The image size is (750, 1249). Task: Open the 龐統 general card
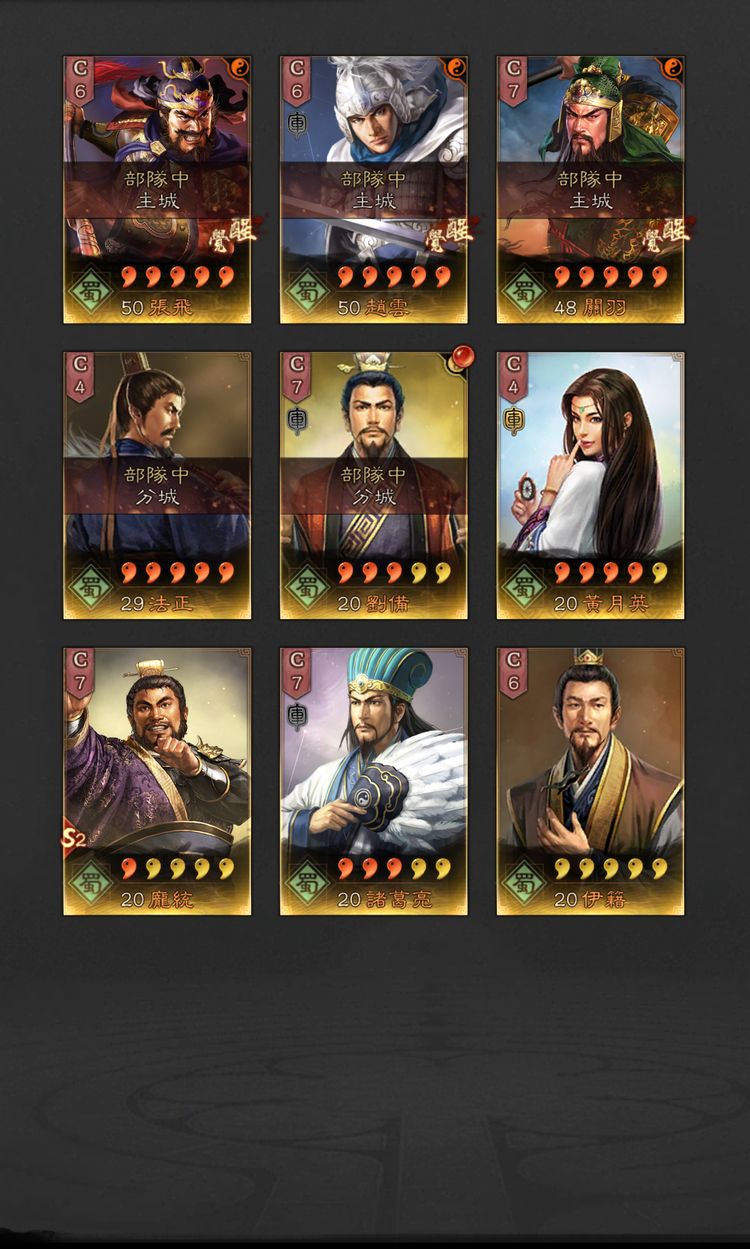point(157,781)
